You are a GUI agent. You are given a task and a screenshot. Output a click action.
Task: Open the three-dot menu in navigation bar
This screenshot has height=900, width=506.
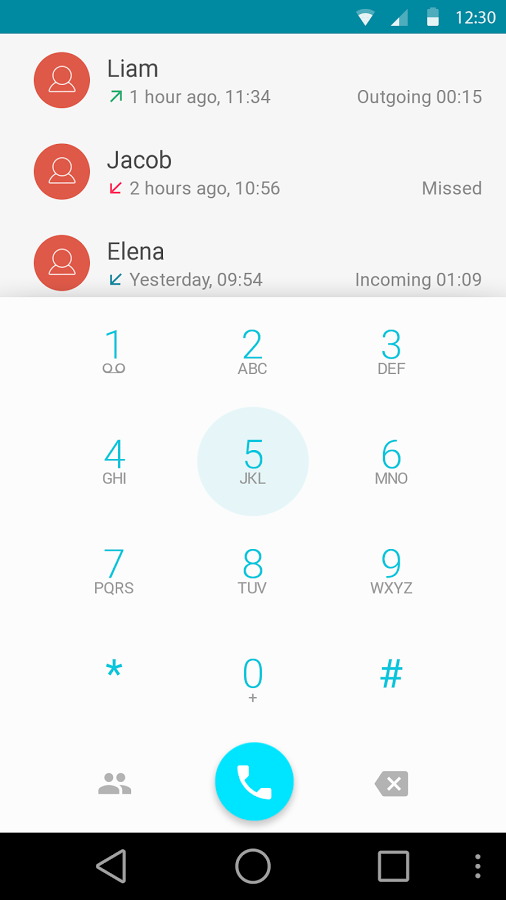(477, 866)
